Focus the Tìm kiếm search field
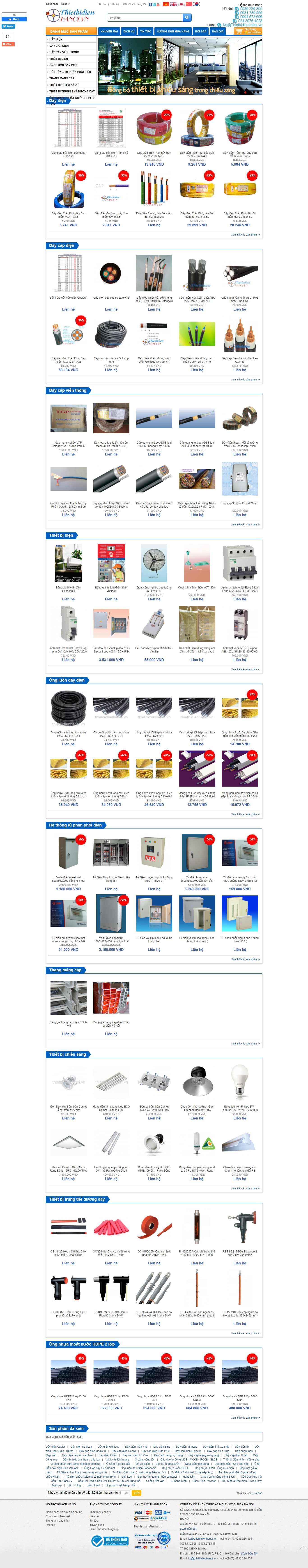This screenshot has height=1568, width=308. click(145, 18)
